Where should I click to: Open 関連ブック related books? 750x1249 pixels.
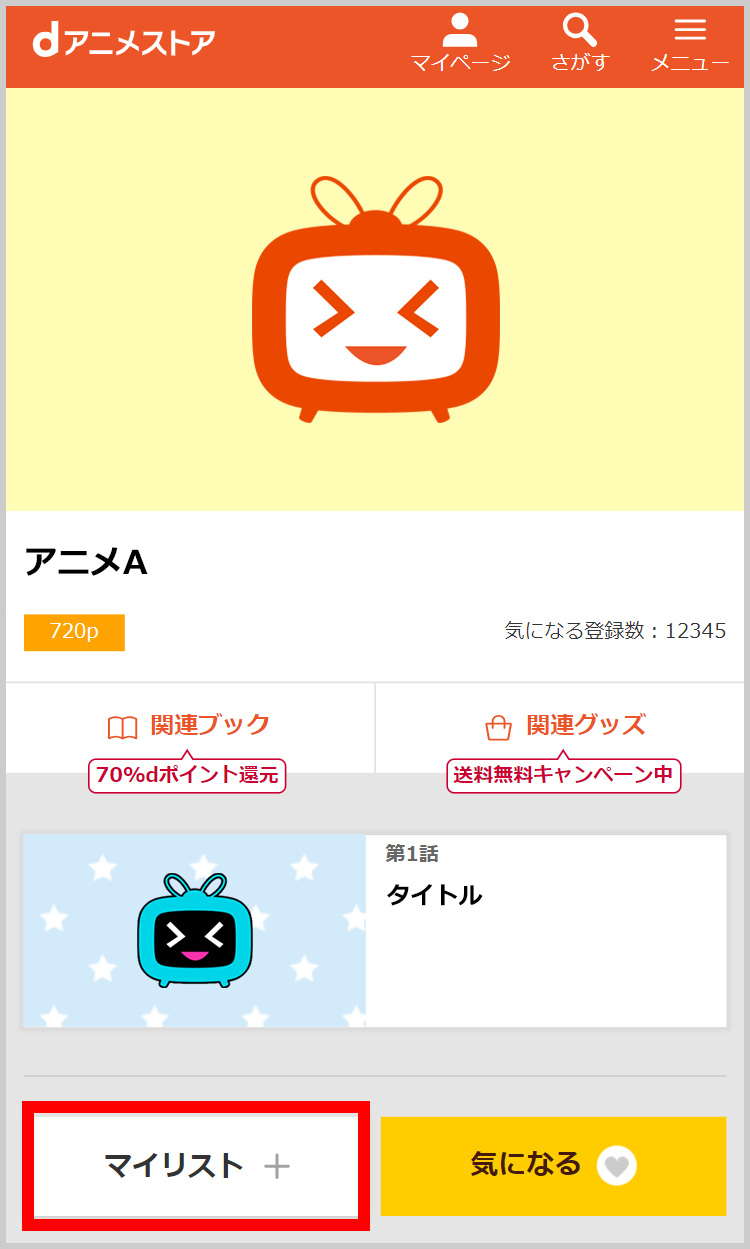(190, 726)
